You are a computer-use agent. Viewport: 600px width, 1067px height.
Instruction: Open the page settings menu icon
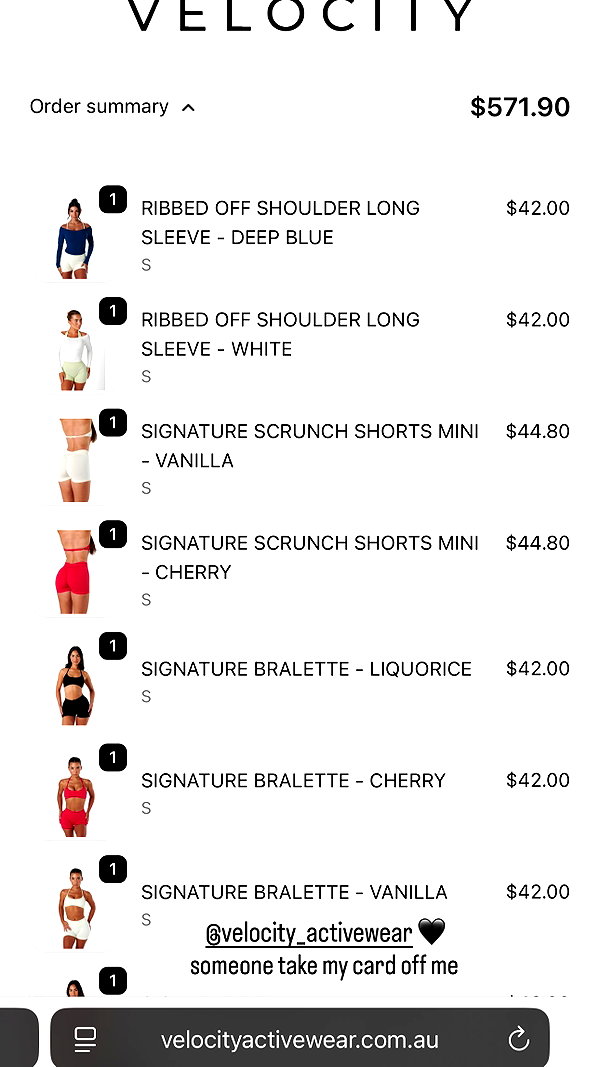point(85,1039)
